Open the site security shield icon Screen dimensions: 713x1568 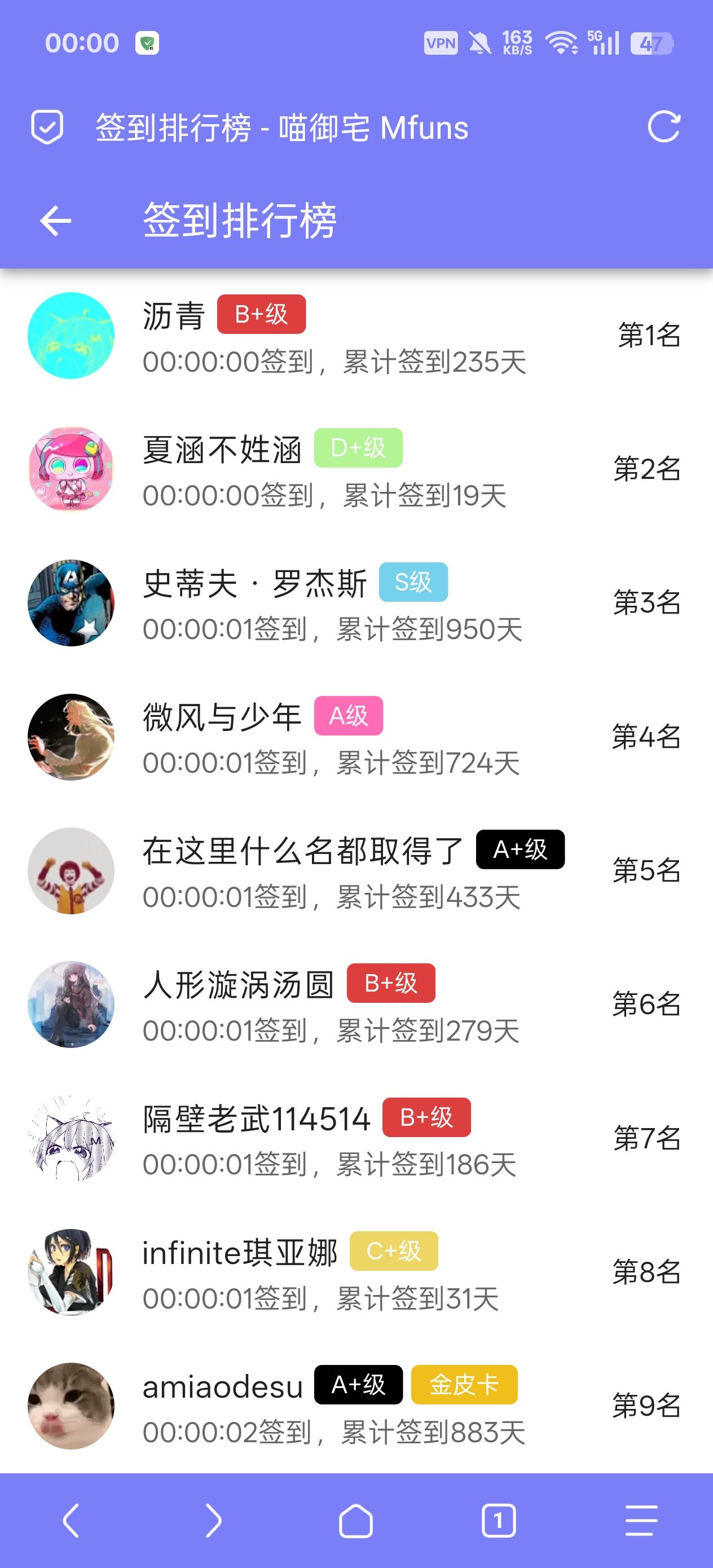click(47, 127)
